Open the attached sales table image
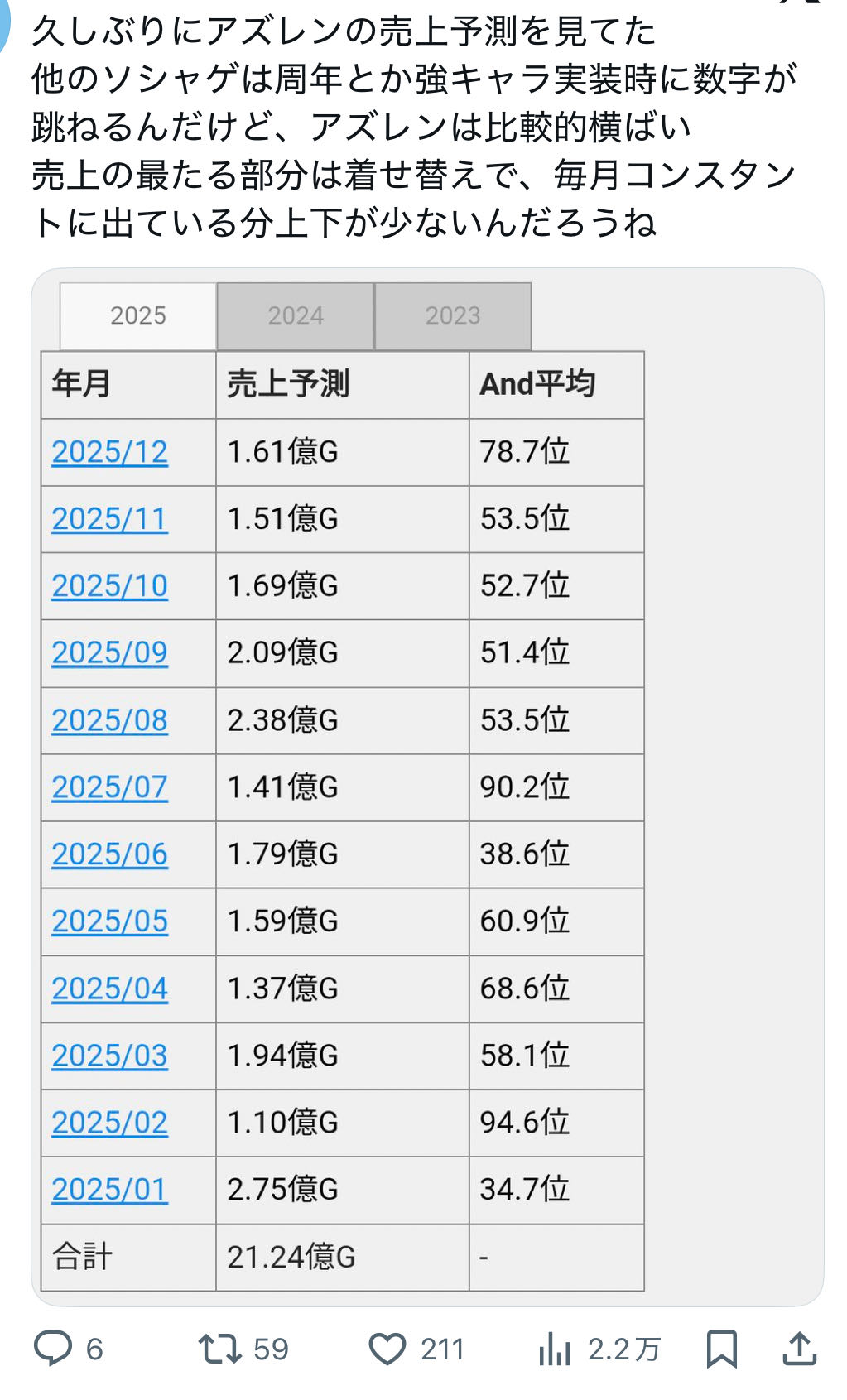The height and width of the screenshot is (1400, 847). pos(427,787)
